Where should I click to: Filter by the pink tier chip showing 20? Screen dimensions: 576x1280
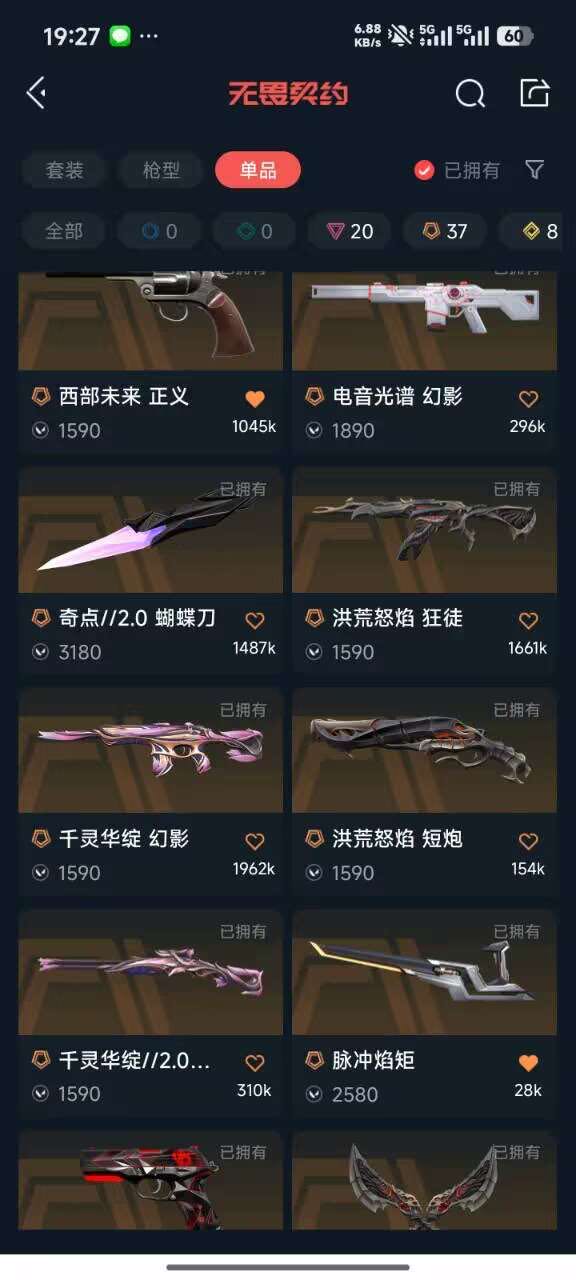tap(350, 231)
